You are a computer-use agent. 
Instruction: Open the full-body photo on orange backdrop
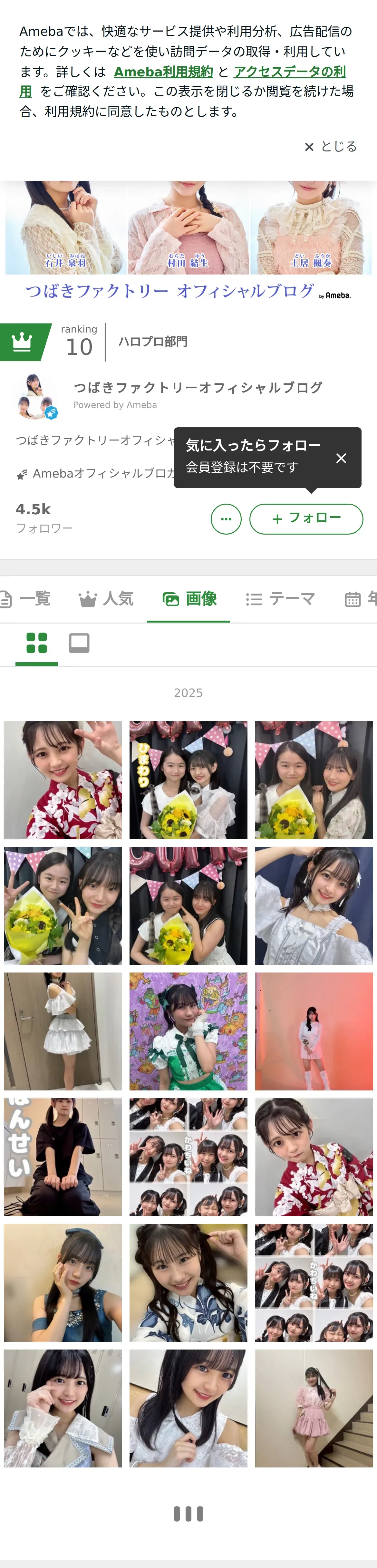(314, 1031)
